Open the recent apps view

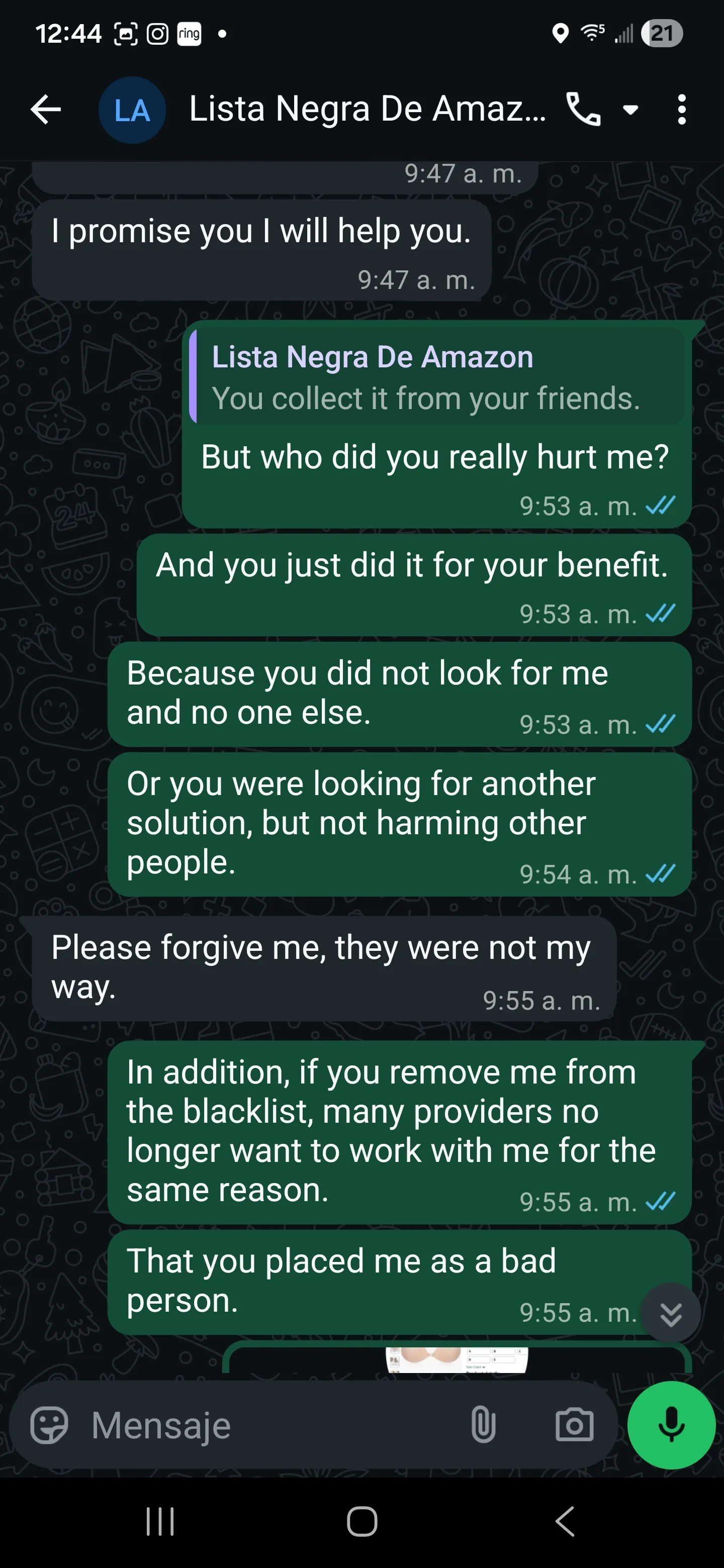(160, 1522)
